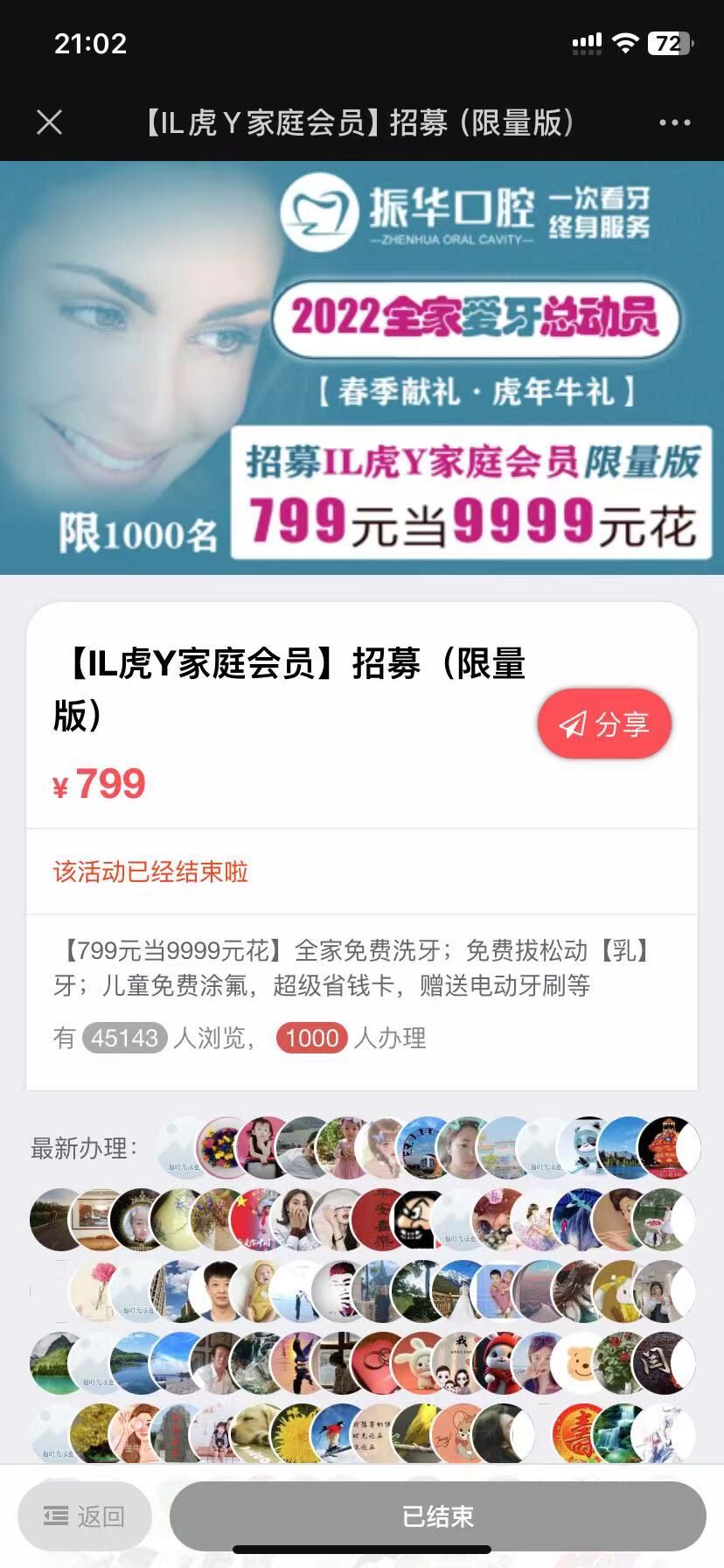Share the activity via 分享 button
The height and width of the screenshot is (1568, 724).
coord(604,724)
